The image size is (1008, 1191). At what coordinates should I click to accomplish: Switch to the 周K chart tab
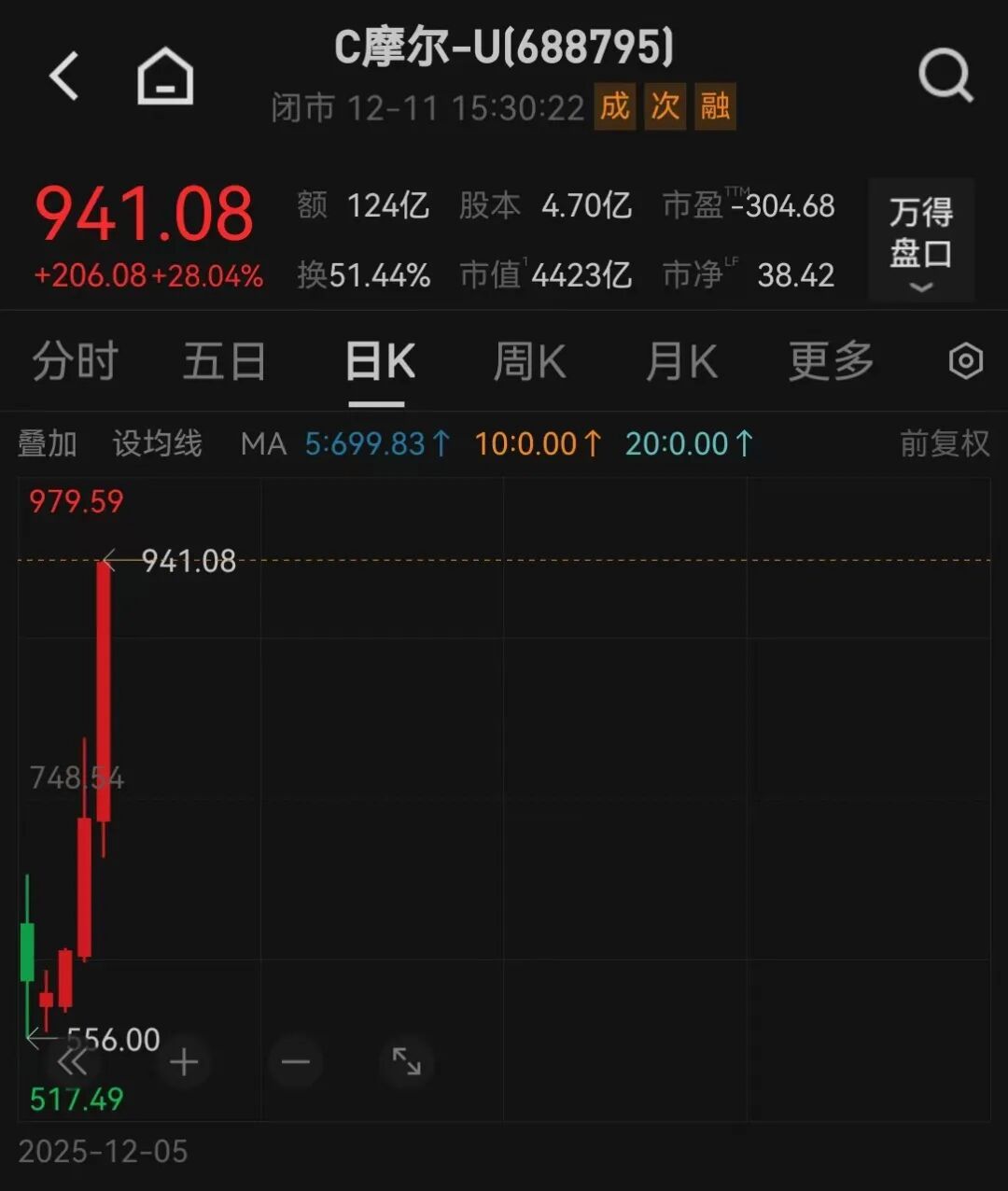point(529,361)
